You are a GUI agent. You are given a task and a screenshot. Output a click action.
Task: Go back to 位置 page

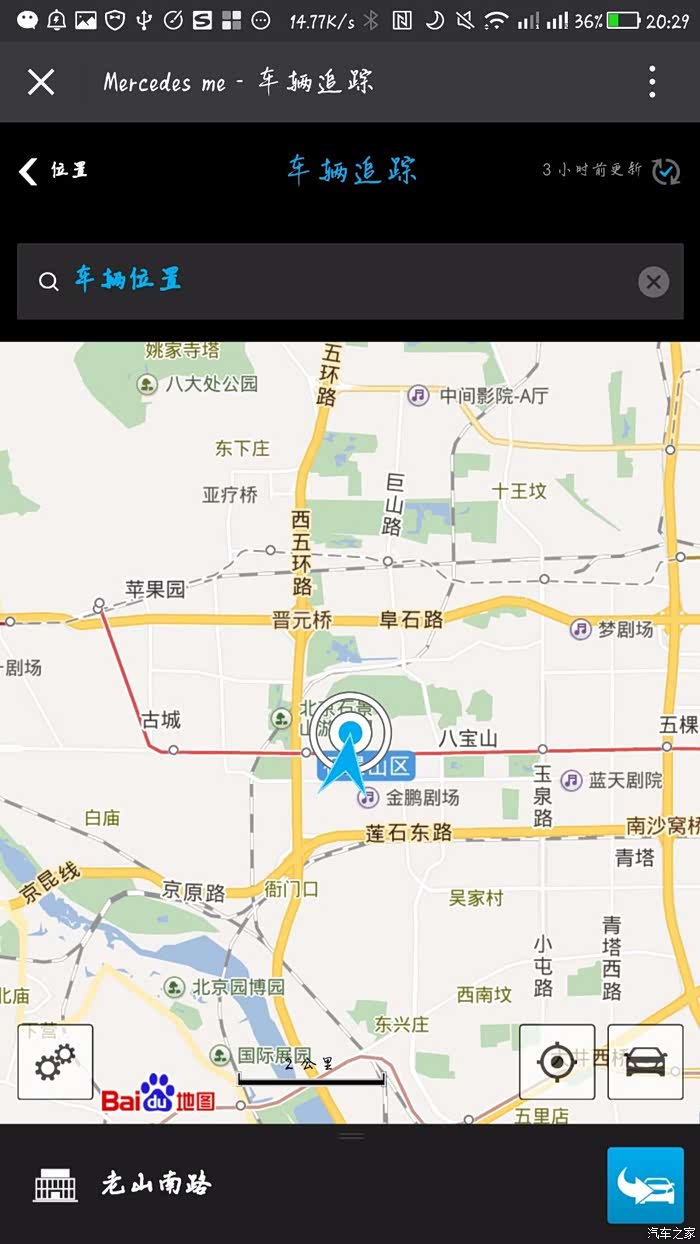point(54,170)
